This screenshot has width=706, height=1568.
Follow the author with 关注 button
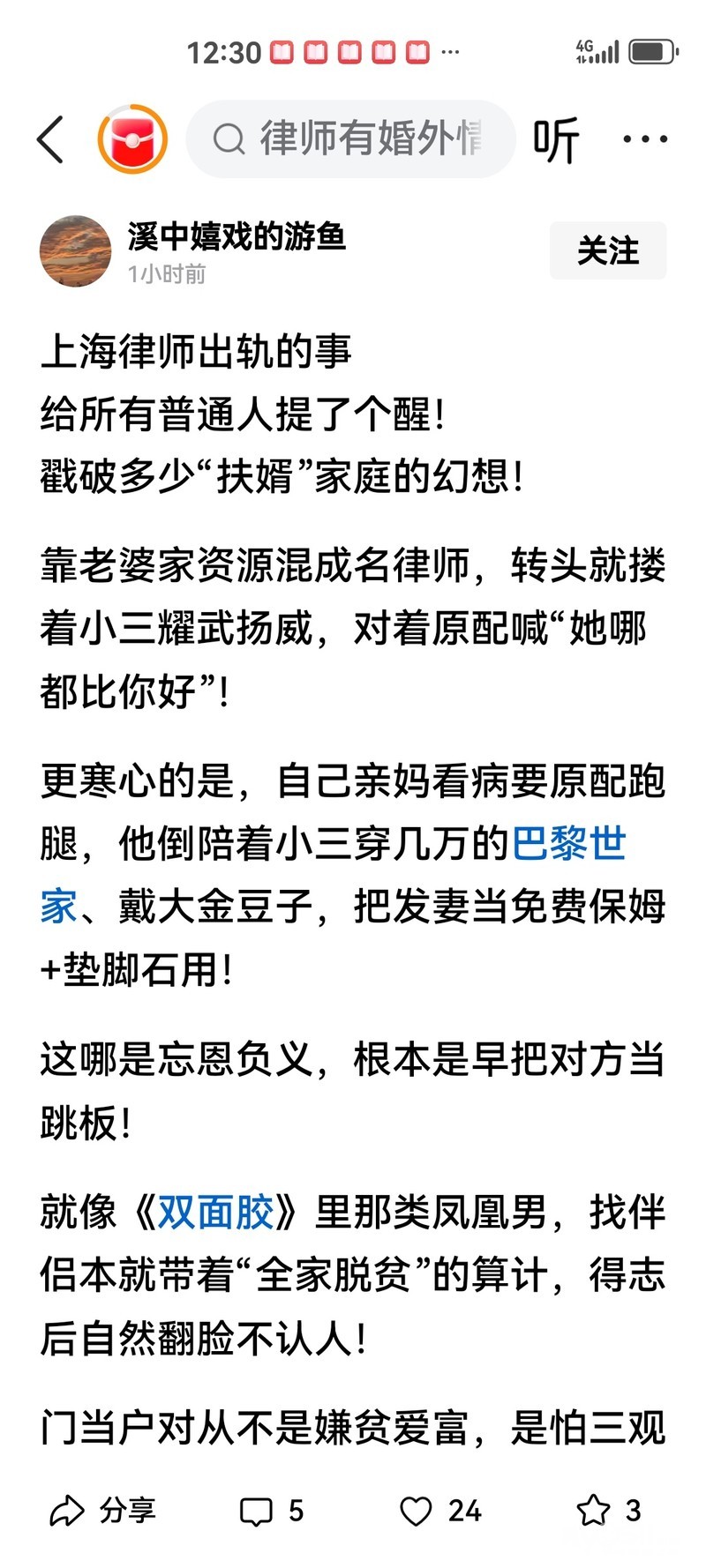point(608,251)
